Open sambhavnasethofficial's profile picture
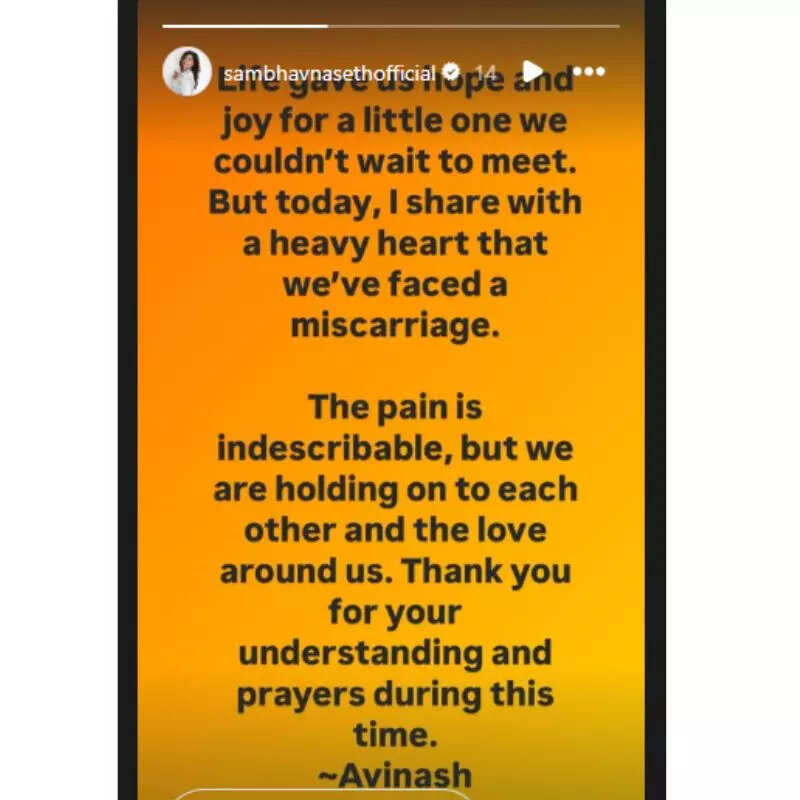The height and width of the screenshot is (800, 800). (x=187, y=72)
